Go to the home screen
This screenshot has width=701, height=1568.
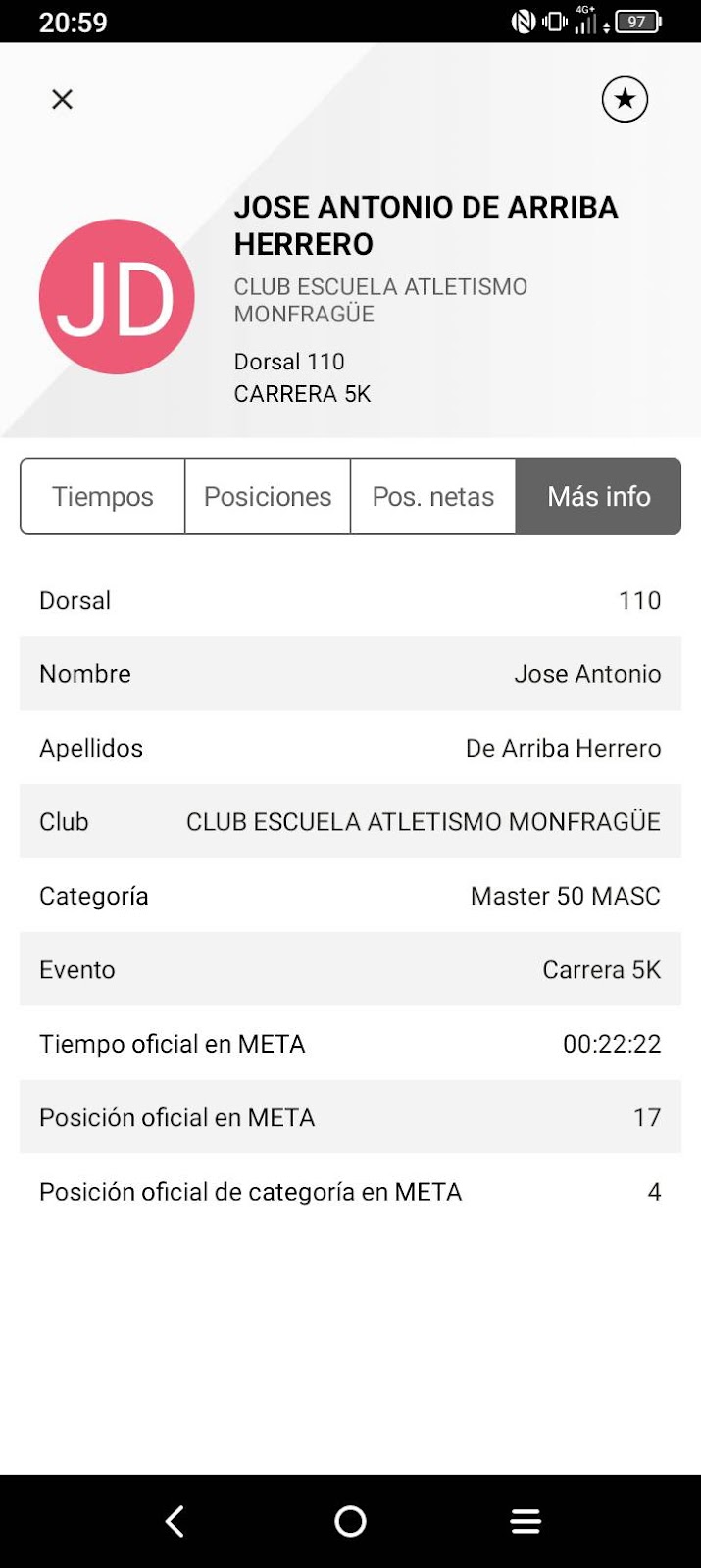click(350, 1521)
